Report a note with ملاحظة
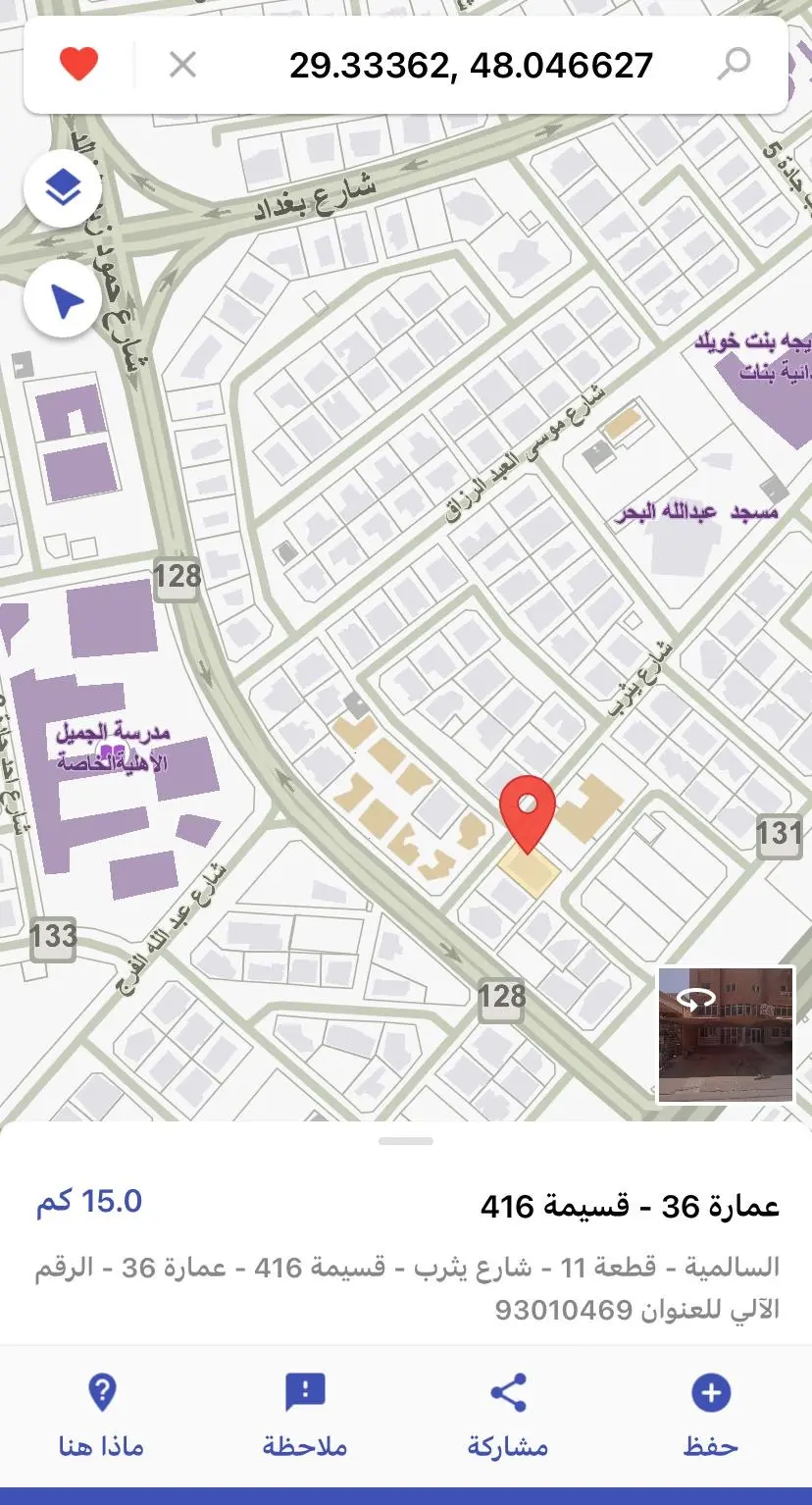 (x=305, y=1417)
